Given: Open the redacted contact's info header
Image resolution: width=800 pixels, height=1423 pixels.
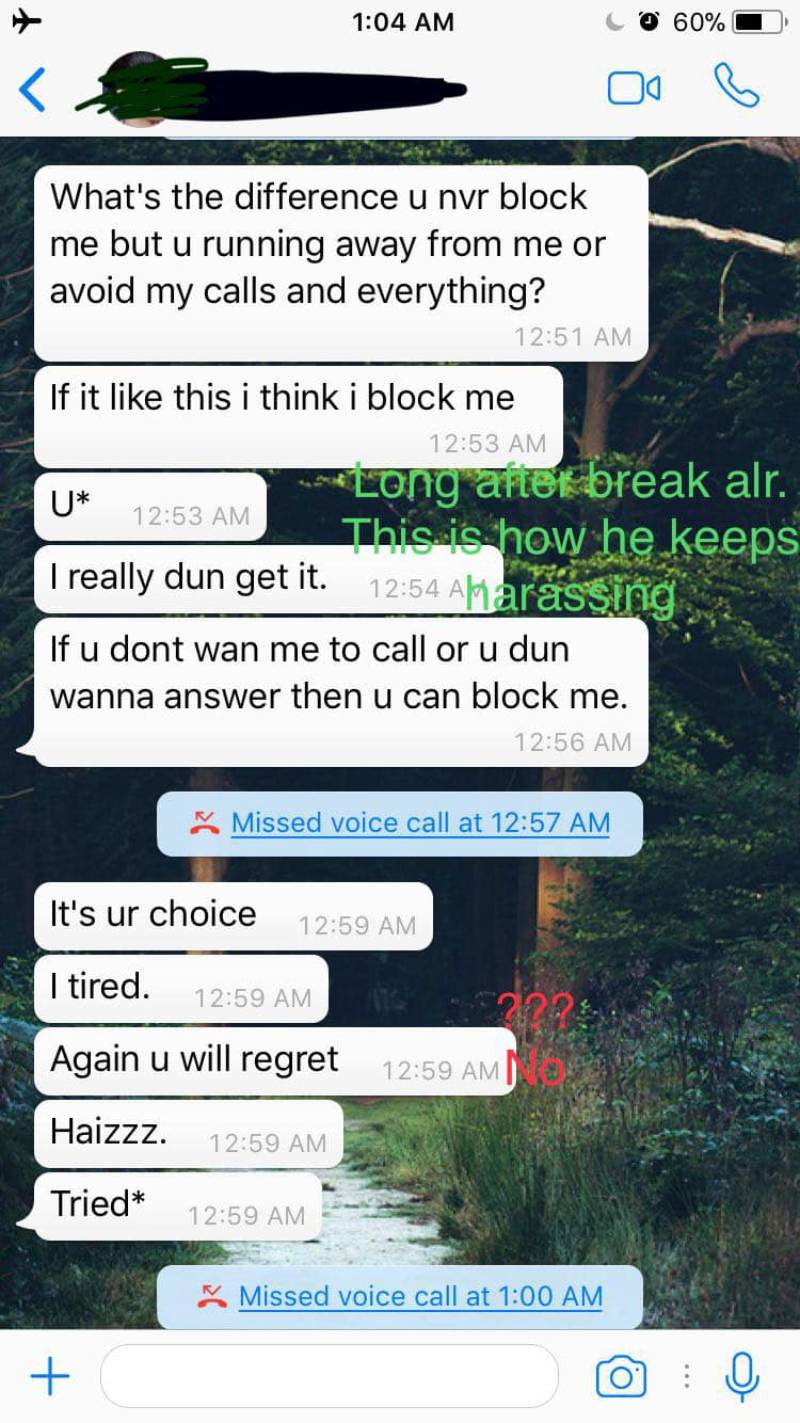Looking at the screenshot, I should 282,90.
